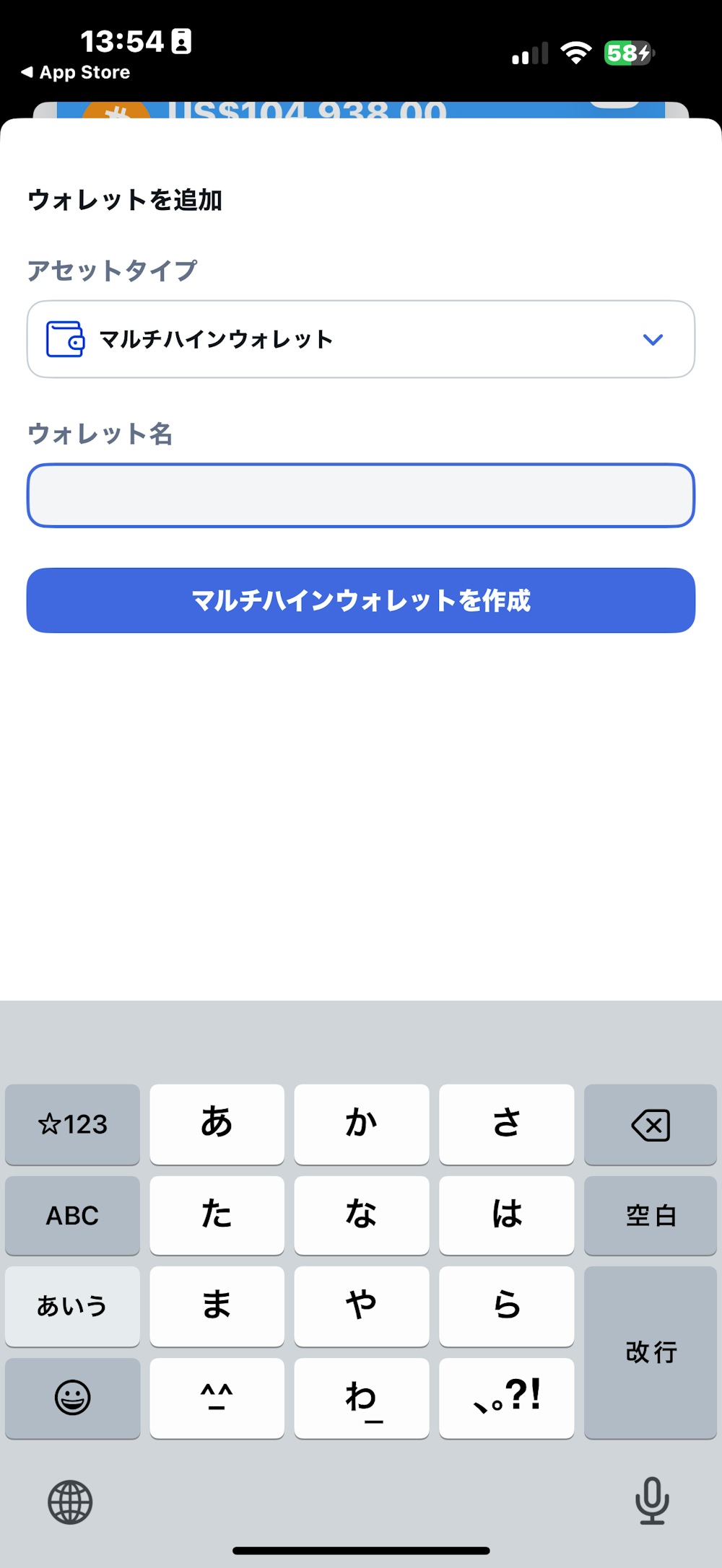The image size is (722, 1568).
Task: Switch to the あいう kana layout
Action: coord(72,1306)
